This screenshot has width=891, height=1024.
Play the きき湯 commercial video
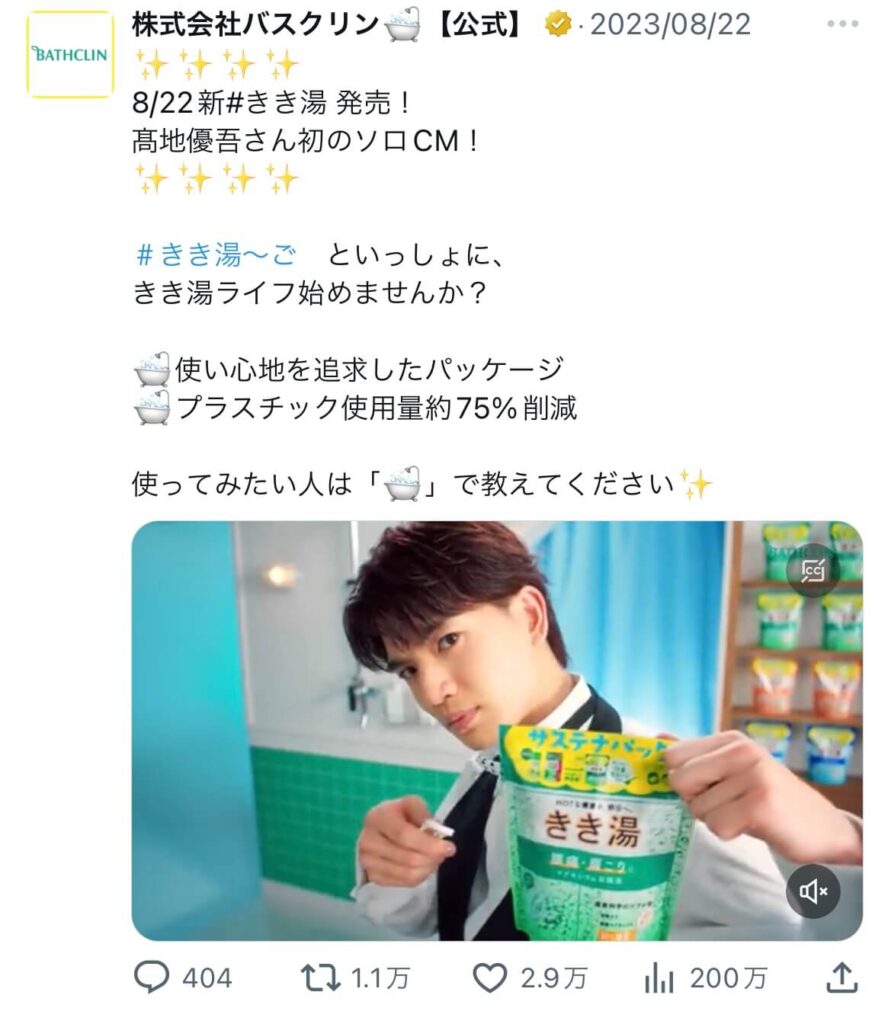pyautogui.click(x=496, y=730)
